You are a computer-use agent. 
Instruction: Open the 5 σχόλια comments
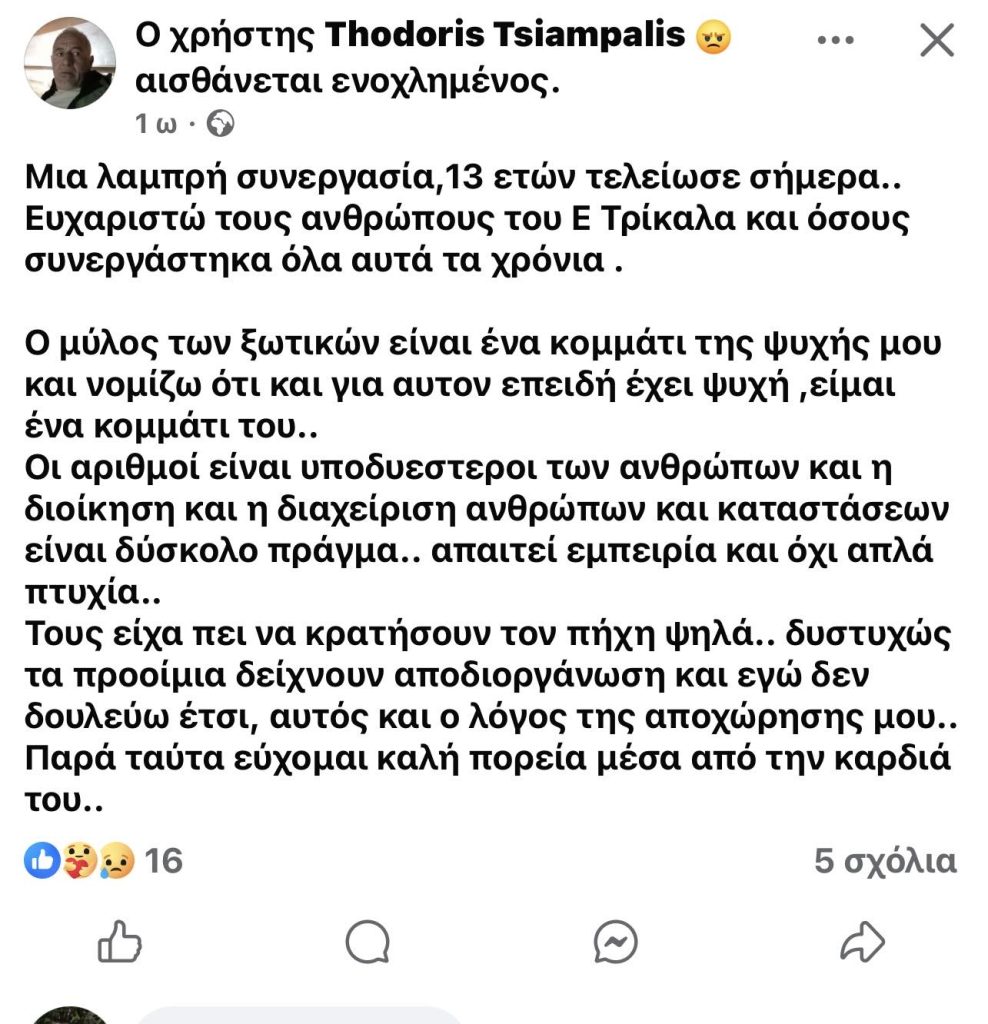(x=884, y=861)
